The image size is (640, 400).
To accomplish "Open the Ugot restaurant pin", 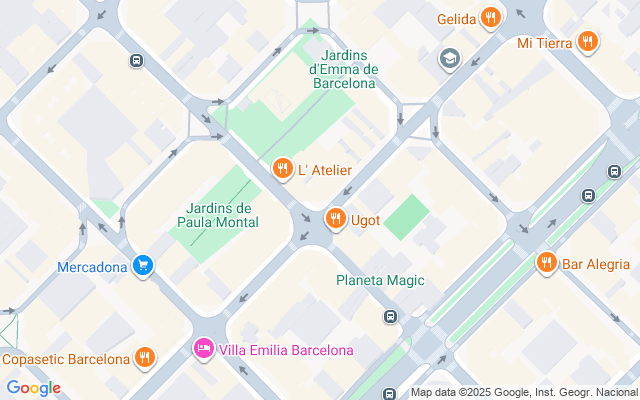I will tap(335, 218).
